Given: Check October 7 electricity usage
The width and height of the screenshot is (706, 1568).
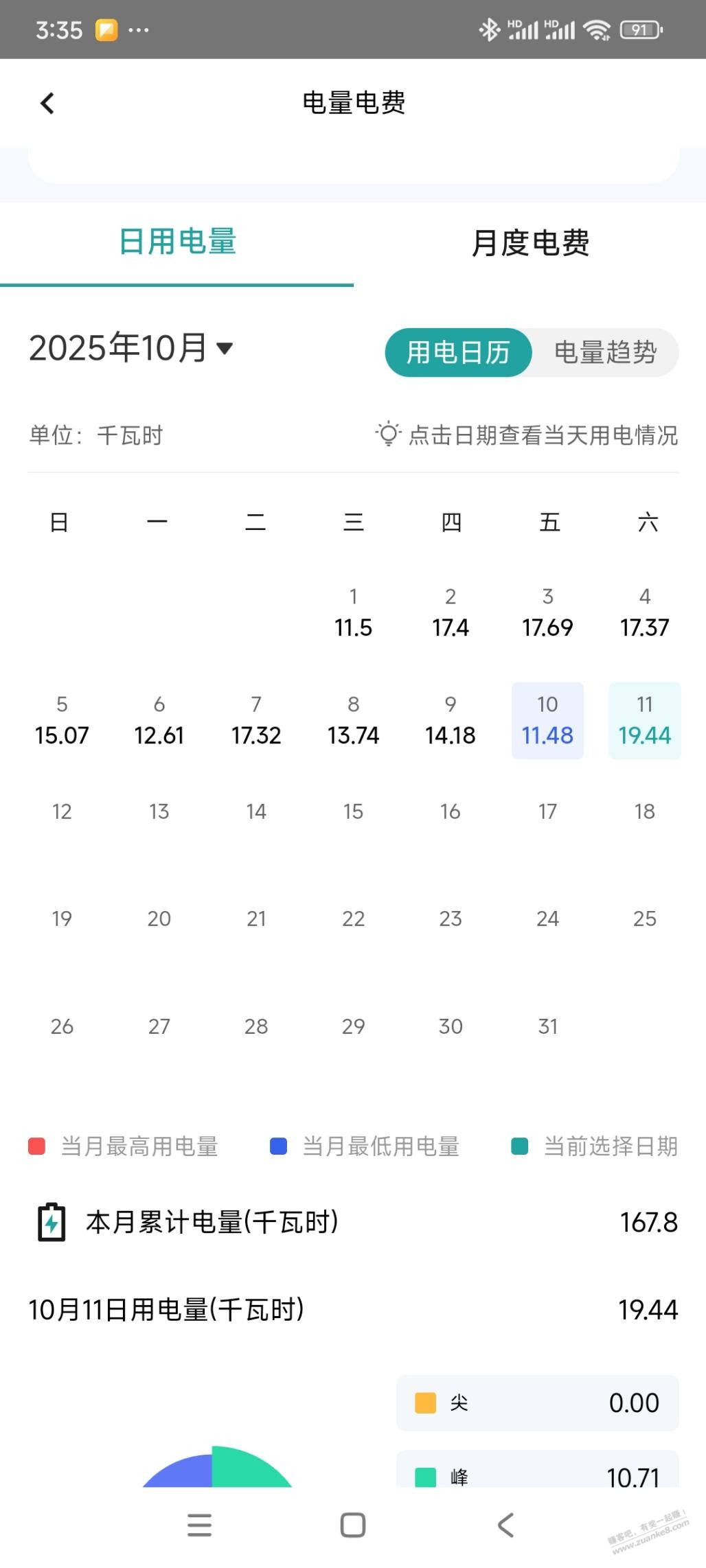Looking at the screenshot, I should point(256,720).
